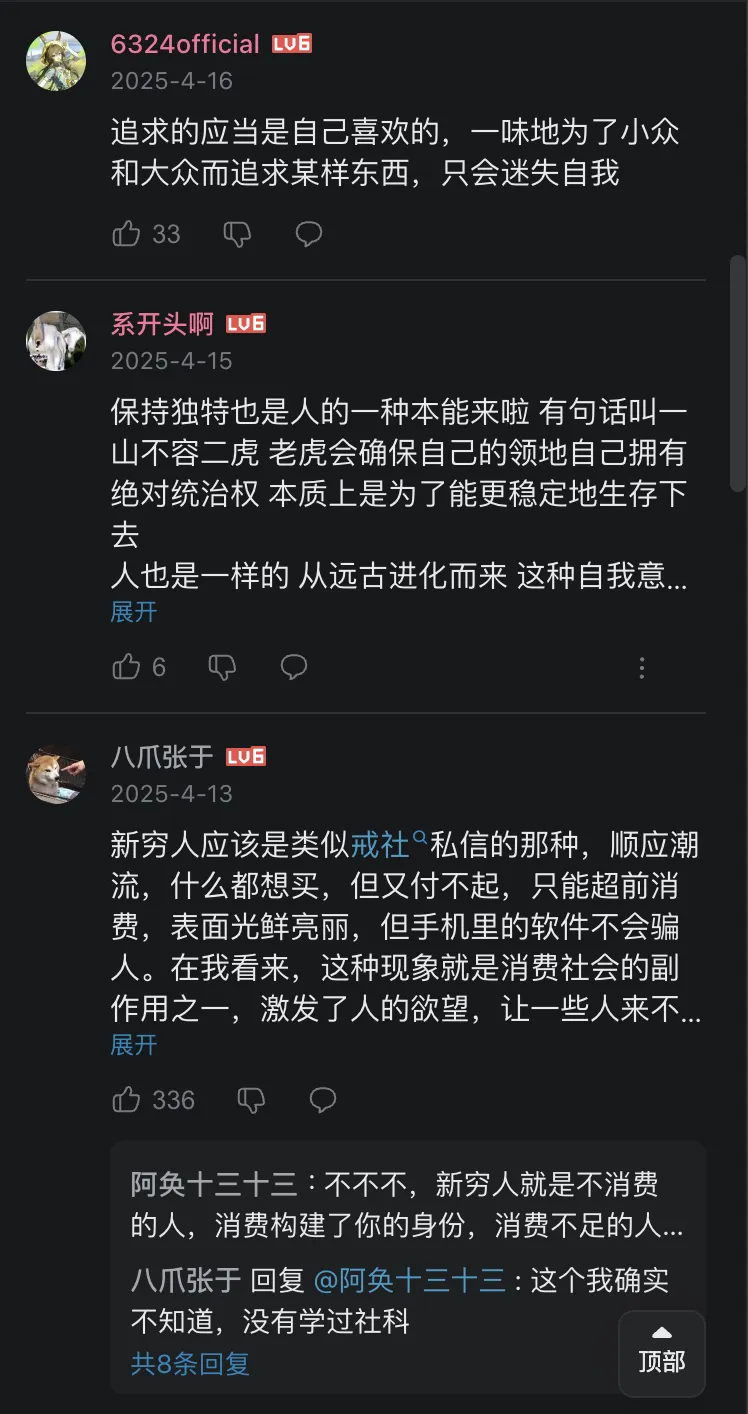Viewport: 748px width, 1414px height.
Task: Dislike 6324official's comment
Action: [237, 234]
